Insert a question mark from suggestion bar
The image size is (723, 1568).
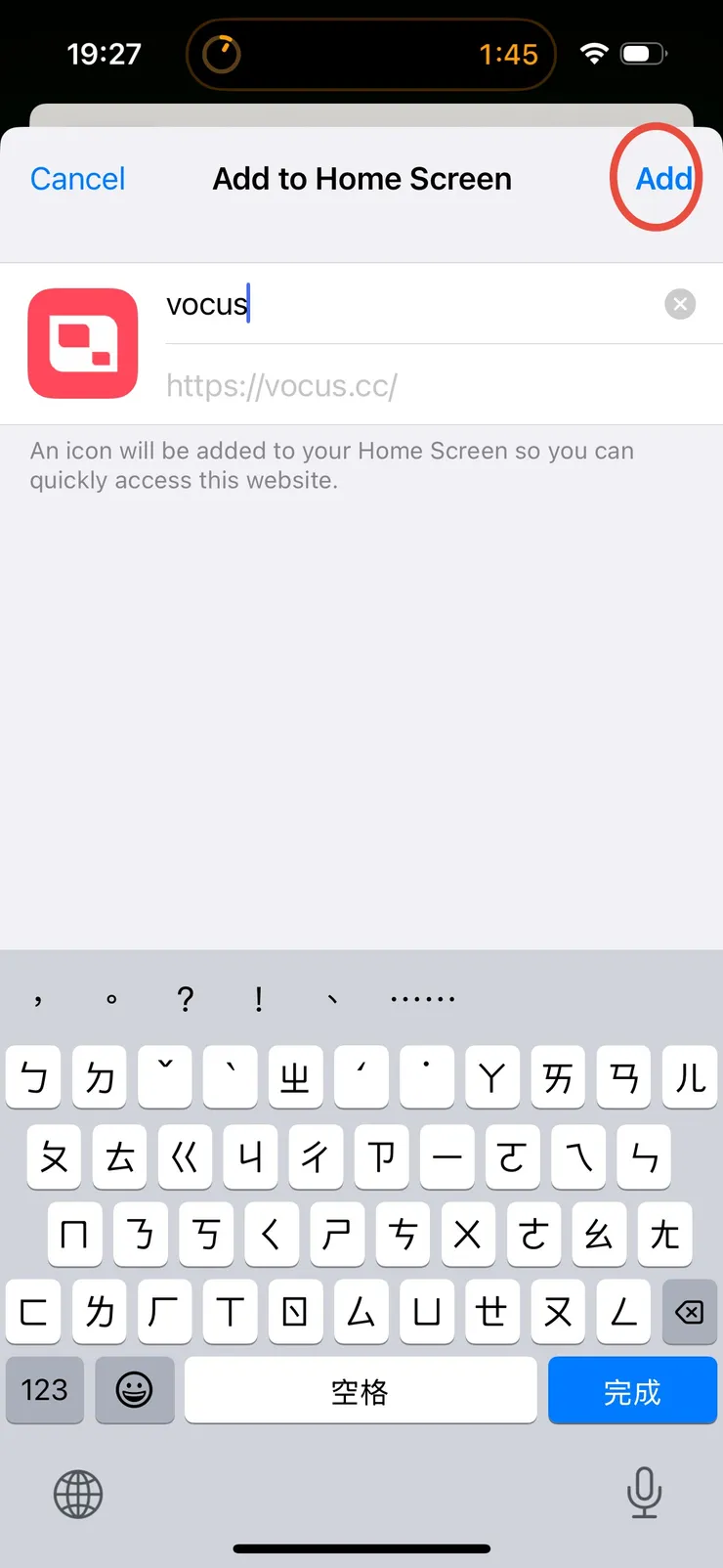(x=185, y=999)
